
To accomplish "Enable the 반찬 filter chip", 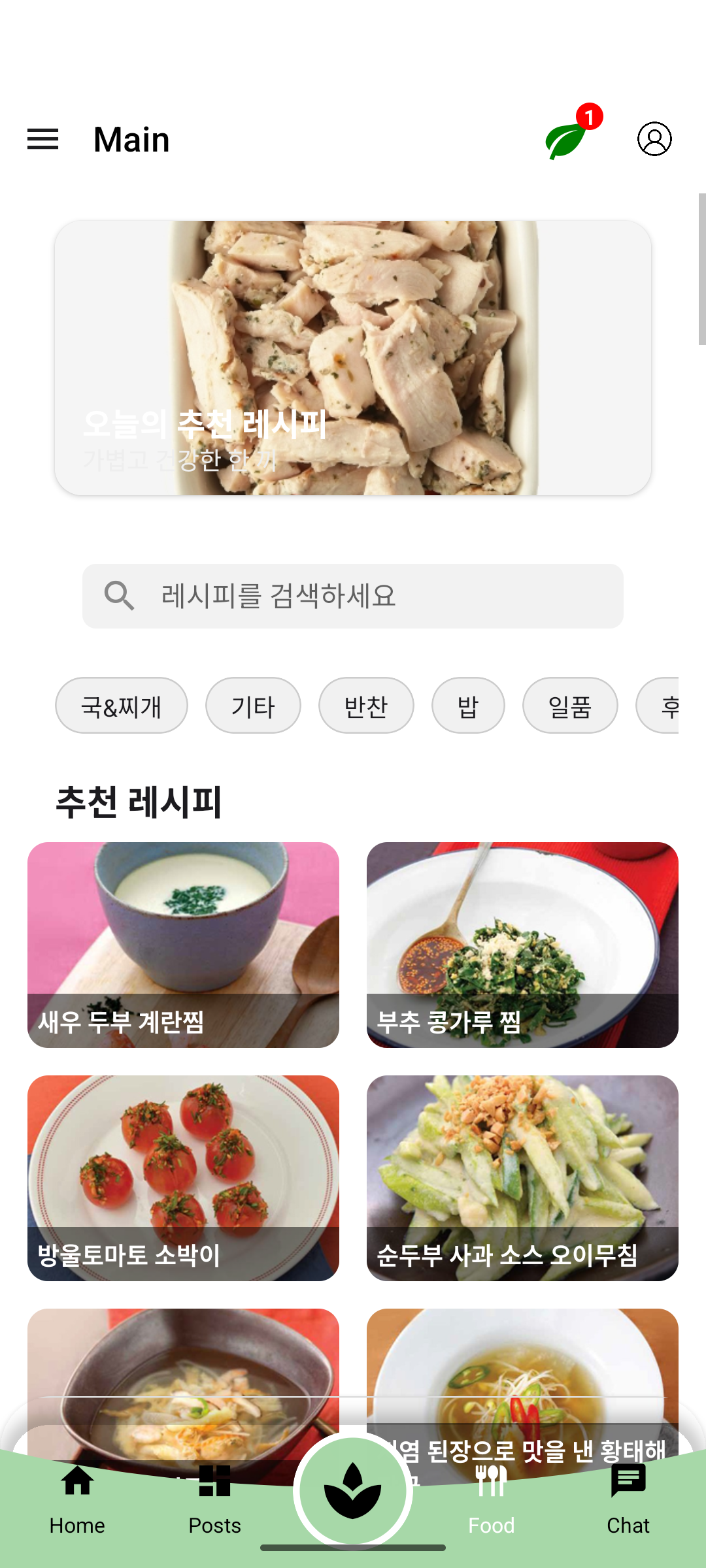I will (x=365, y=706).
